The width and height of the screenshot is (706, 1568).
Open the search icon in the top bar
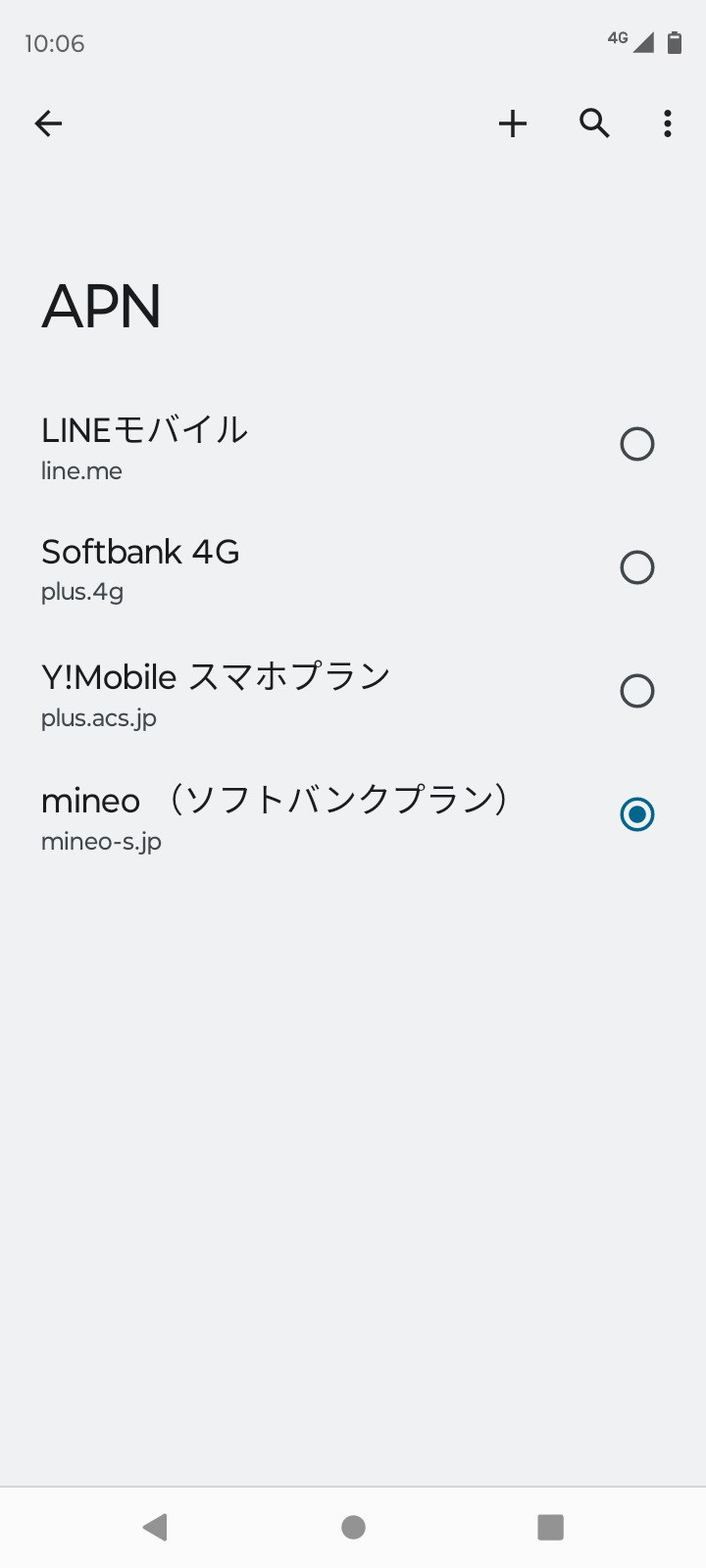[594, 123]
